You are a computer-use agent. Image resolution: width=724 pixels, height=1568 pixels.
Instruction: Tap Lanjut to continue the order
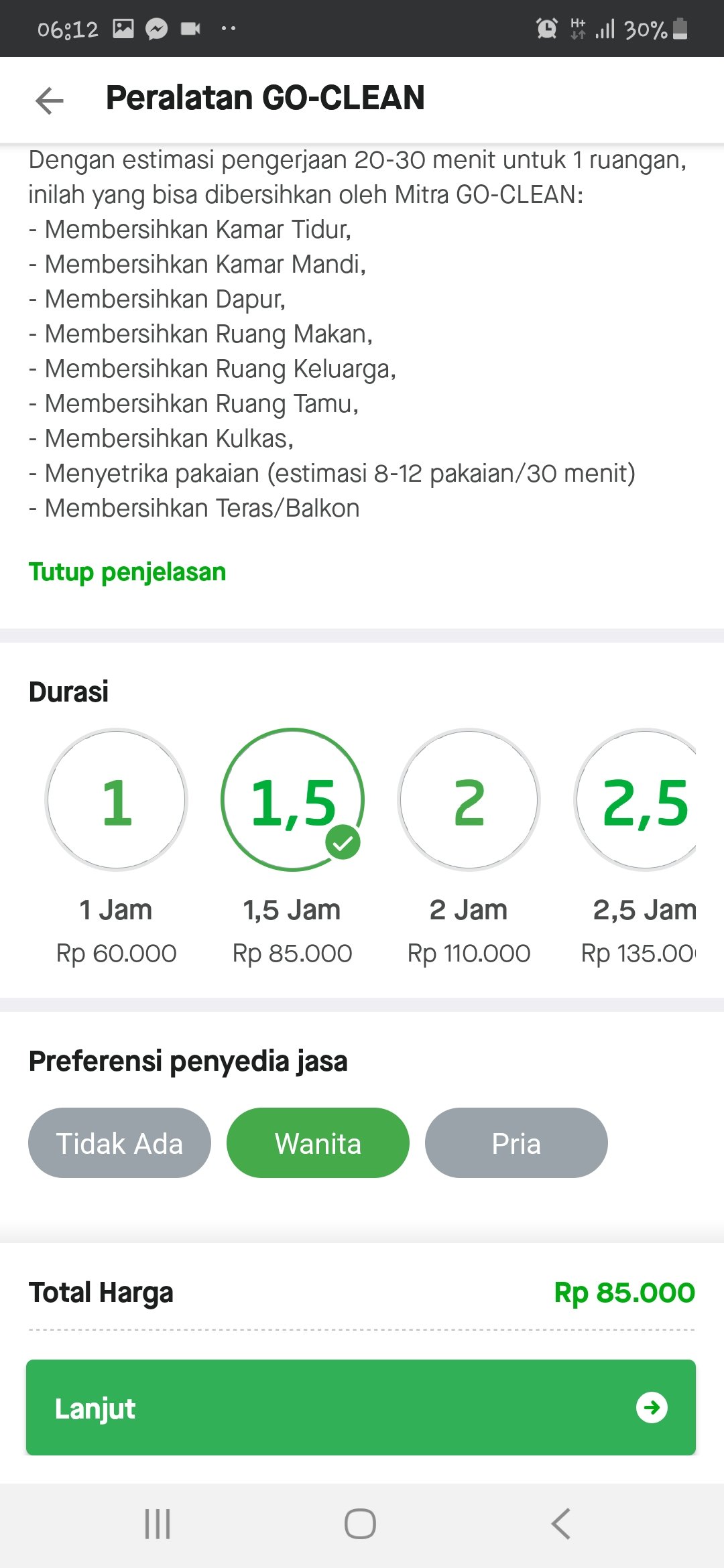(x=361, y=1407)
